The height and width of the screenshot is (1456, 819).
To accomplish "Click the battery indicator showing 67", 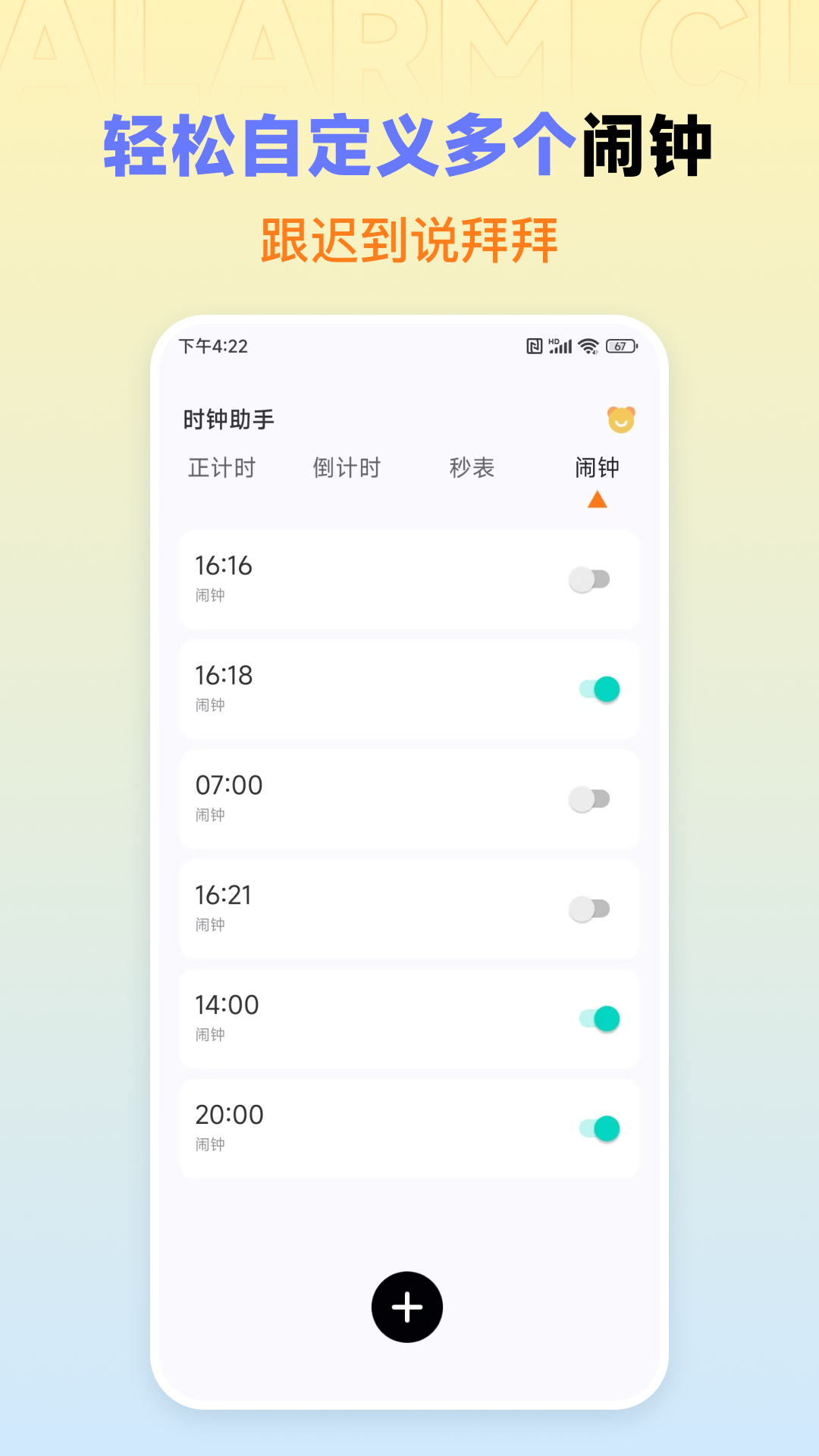I will coord(620,347).
